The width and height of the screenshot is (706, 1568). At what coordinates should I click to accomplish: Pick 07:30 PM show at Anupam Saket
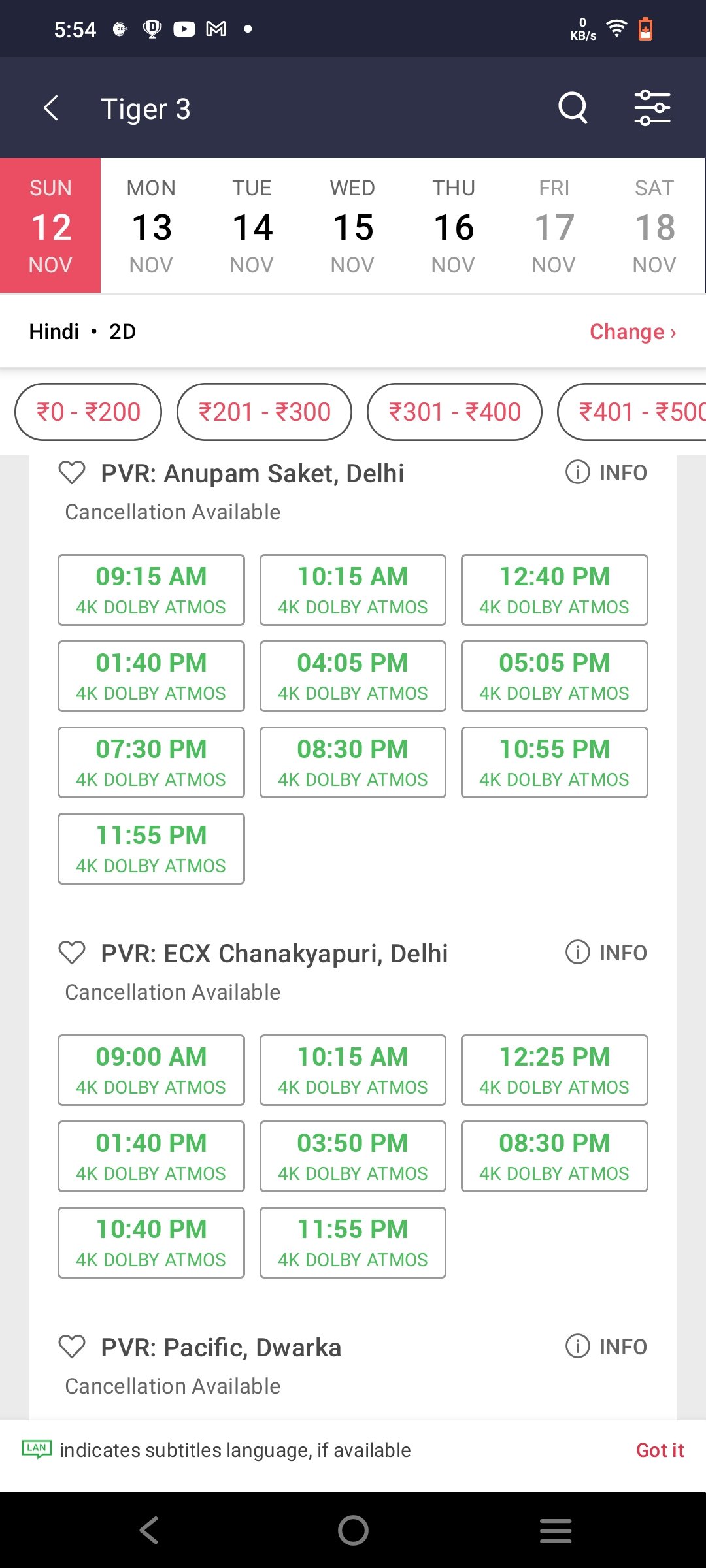[151, 762]
